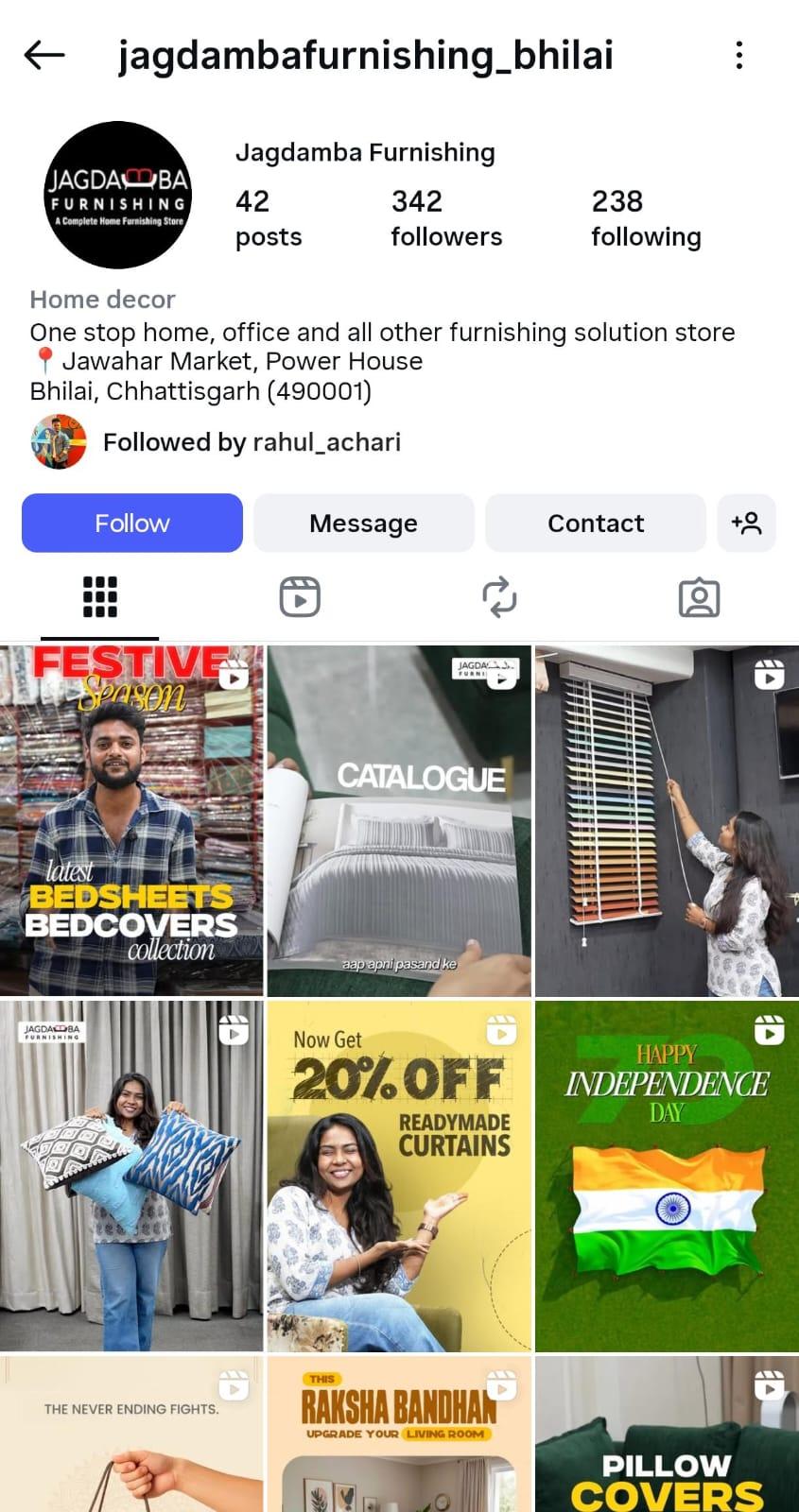Open suggested accounts add-person icon
The height and width of the screenshot is (1512, 799).
(746, 523)
